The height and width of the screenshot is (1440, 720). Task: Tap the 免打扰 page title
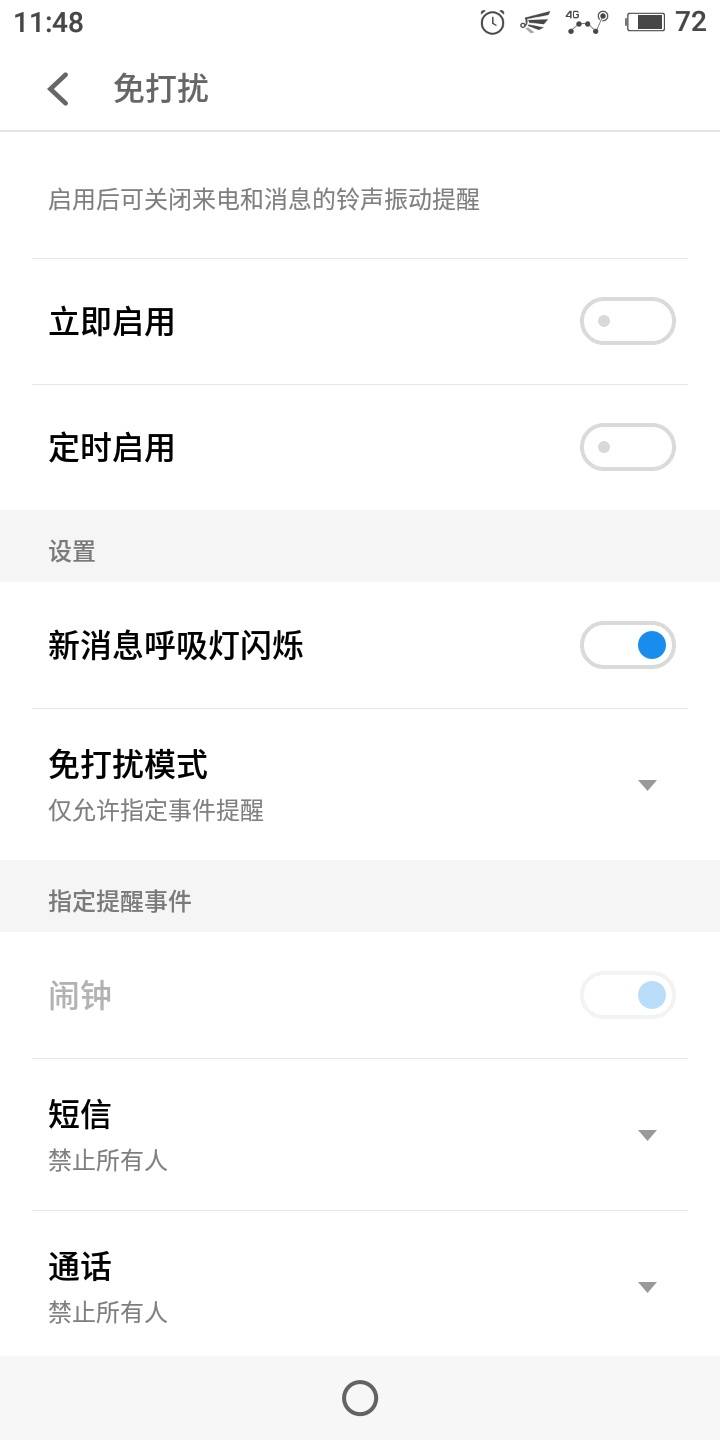tap(161, 88)
